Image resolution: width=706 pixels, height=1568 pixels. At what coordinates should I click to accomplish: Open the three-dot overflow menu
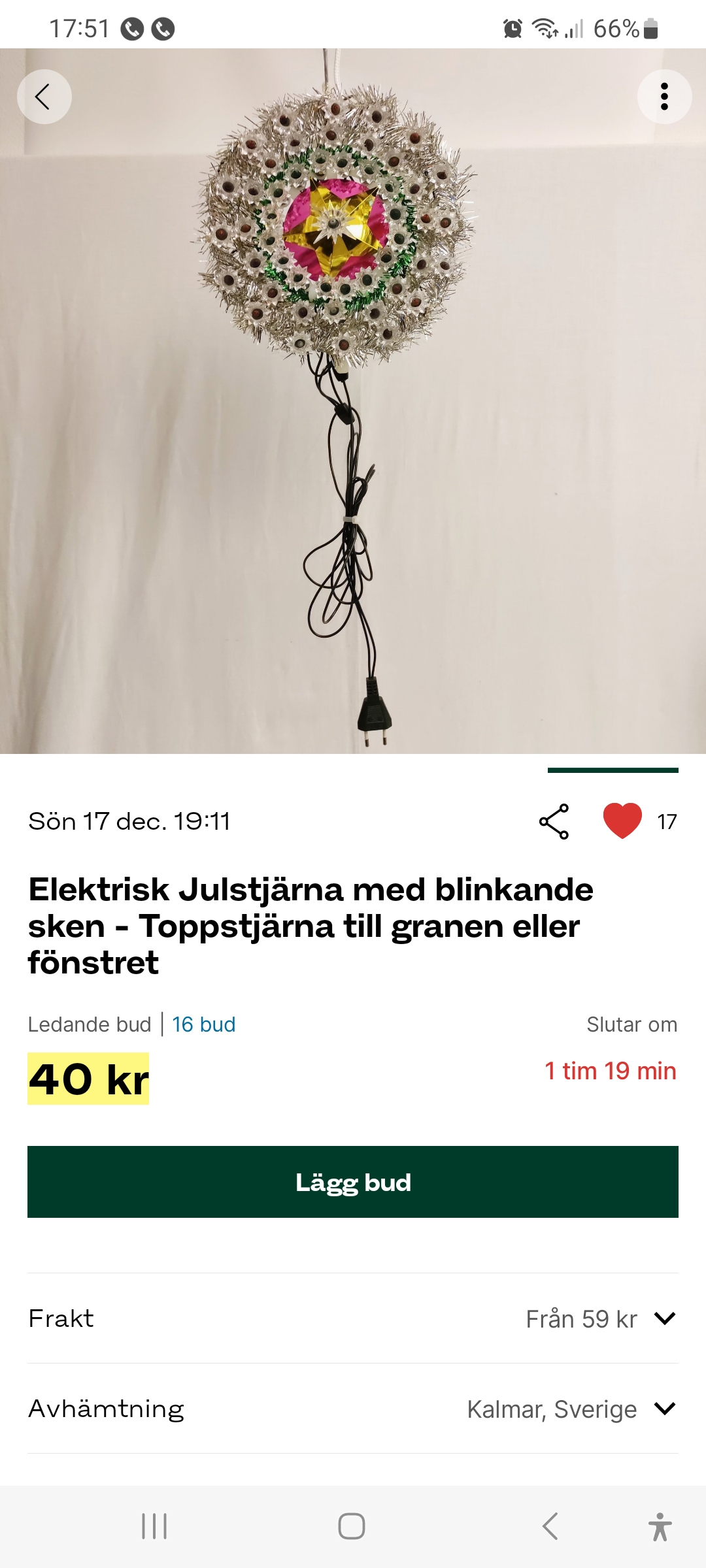click(x=664, y=97)
